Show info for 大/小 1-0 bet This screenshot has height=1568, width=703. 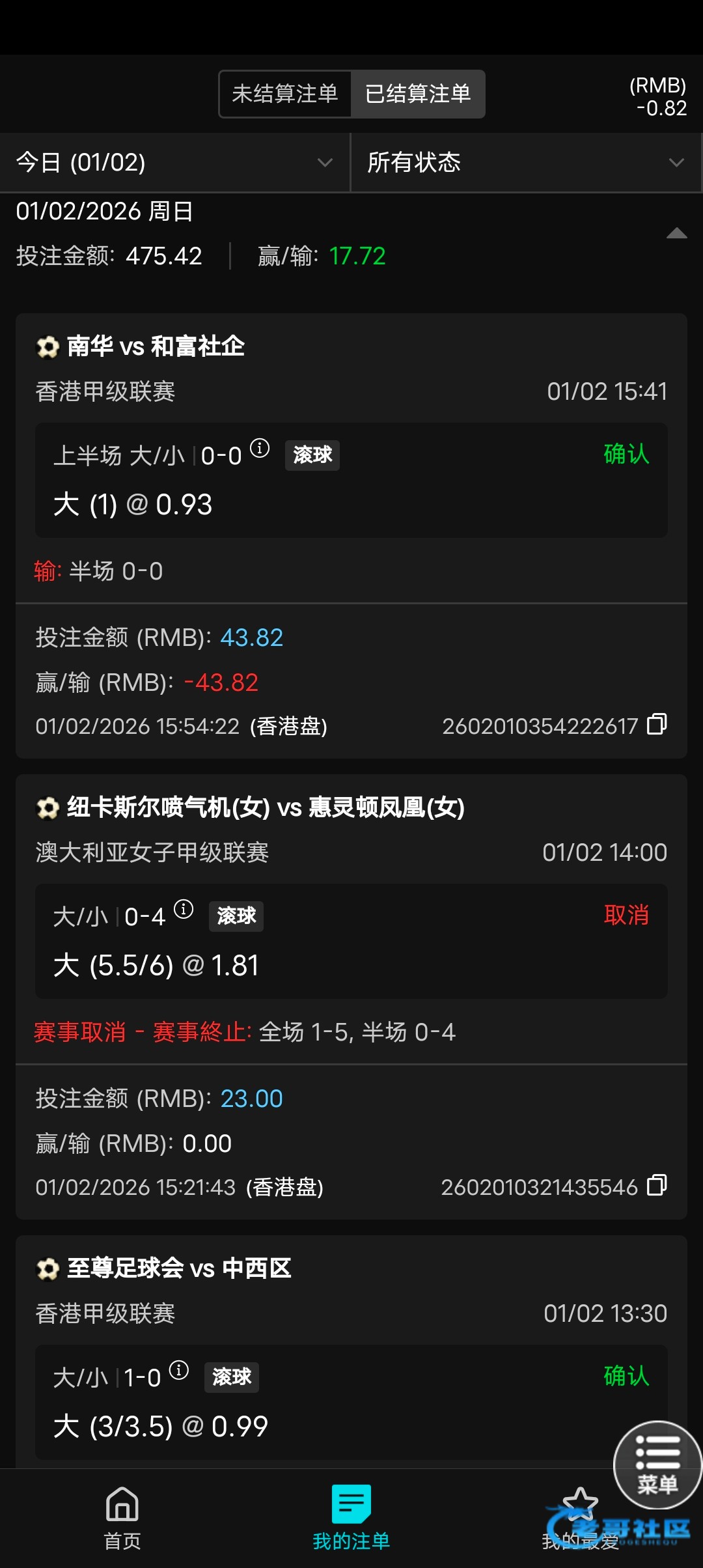[179, 1370]
